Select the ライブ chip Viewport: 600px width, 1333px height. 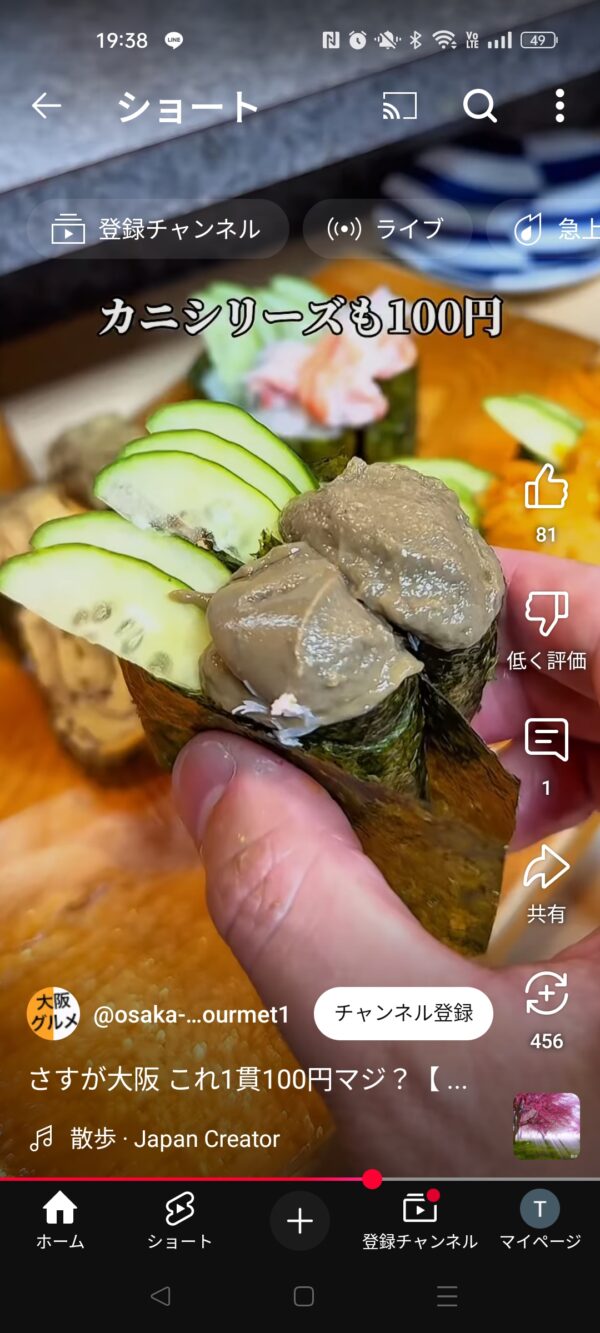[x=386, y=229]
